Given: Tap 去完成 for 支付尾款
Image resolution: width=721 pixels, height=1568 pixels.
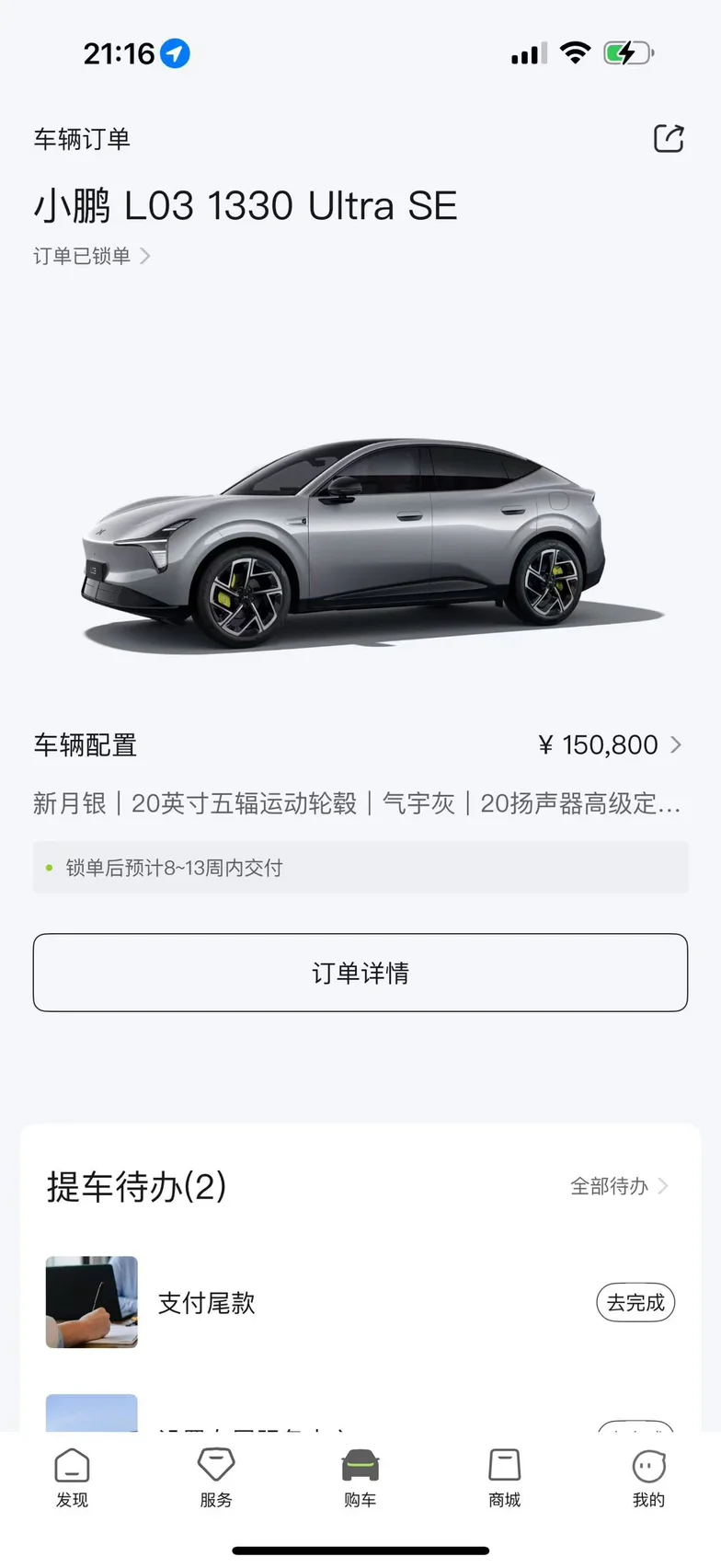Looking at the screenshot, I should coord(635,1302).
